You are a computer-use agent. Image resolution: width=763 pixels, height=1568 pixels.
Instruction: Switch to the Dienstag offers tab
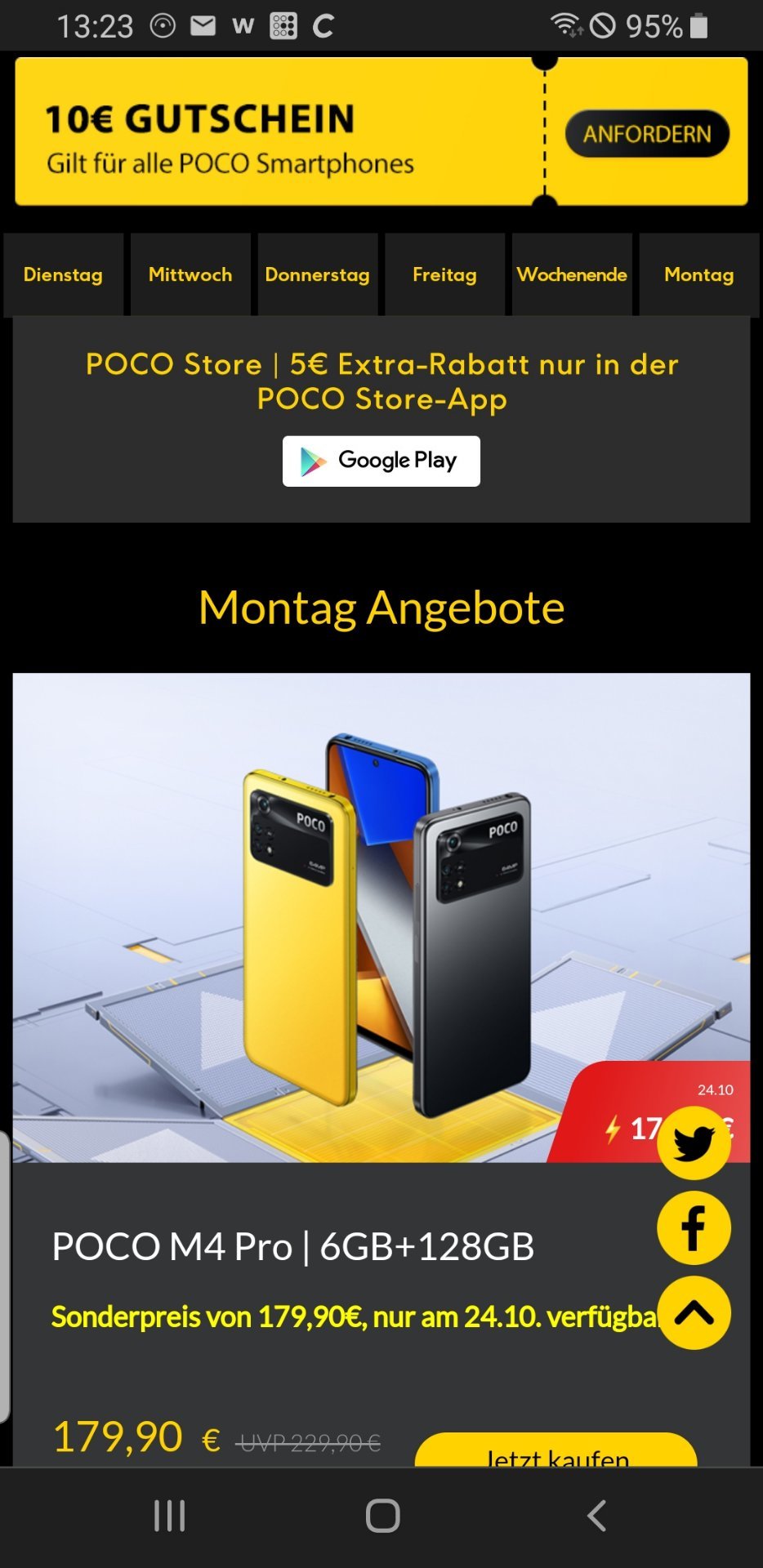point(63,274)
